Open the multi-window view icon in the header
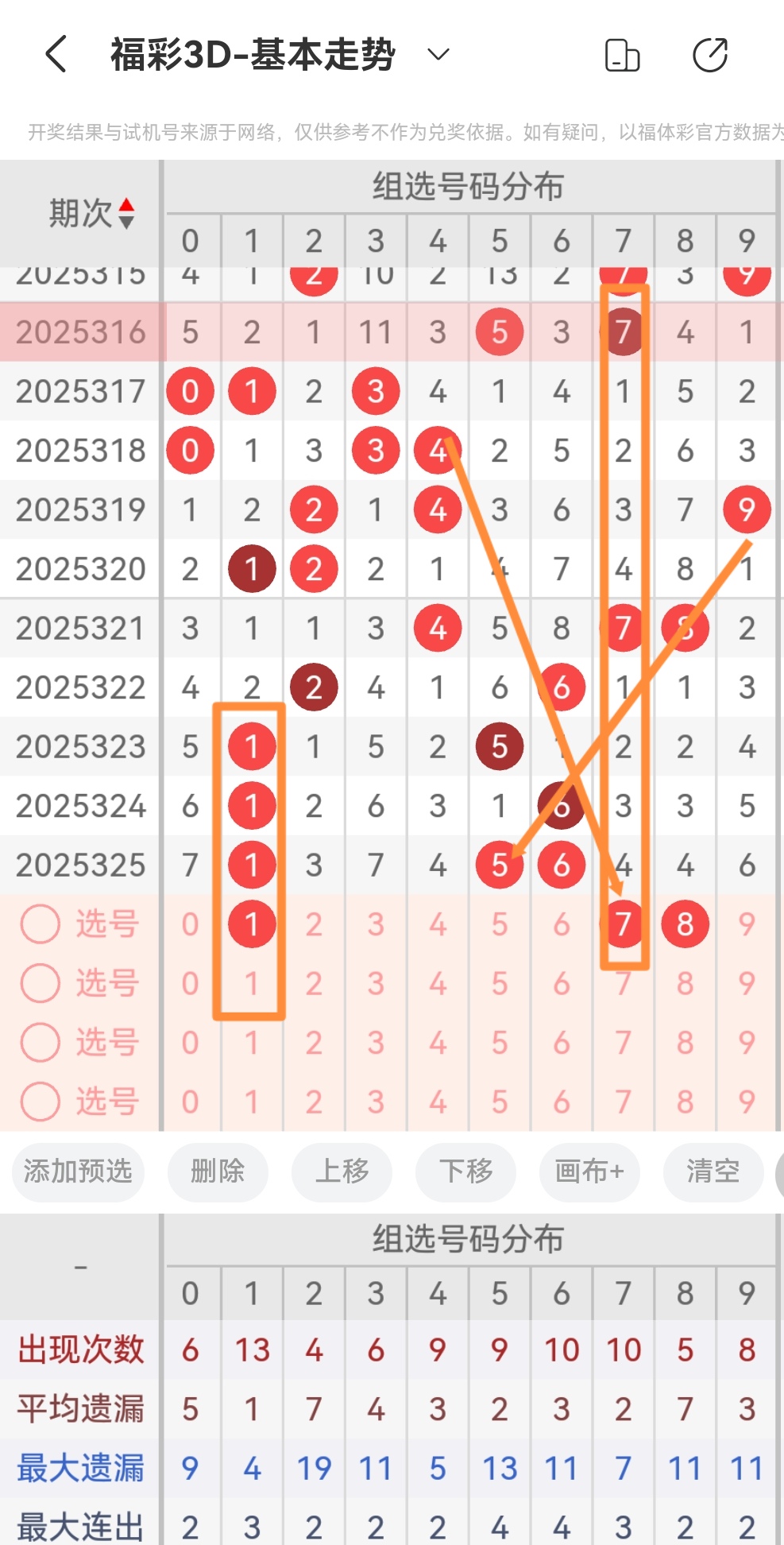 point(623,54)
